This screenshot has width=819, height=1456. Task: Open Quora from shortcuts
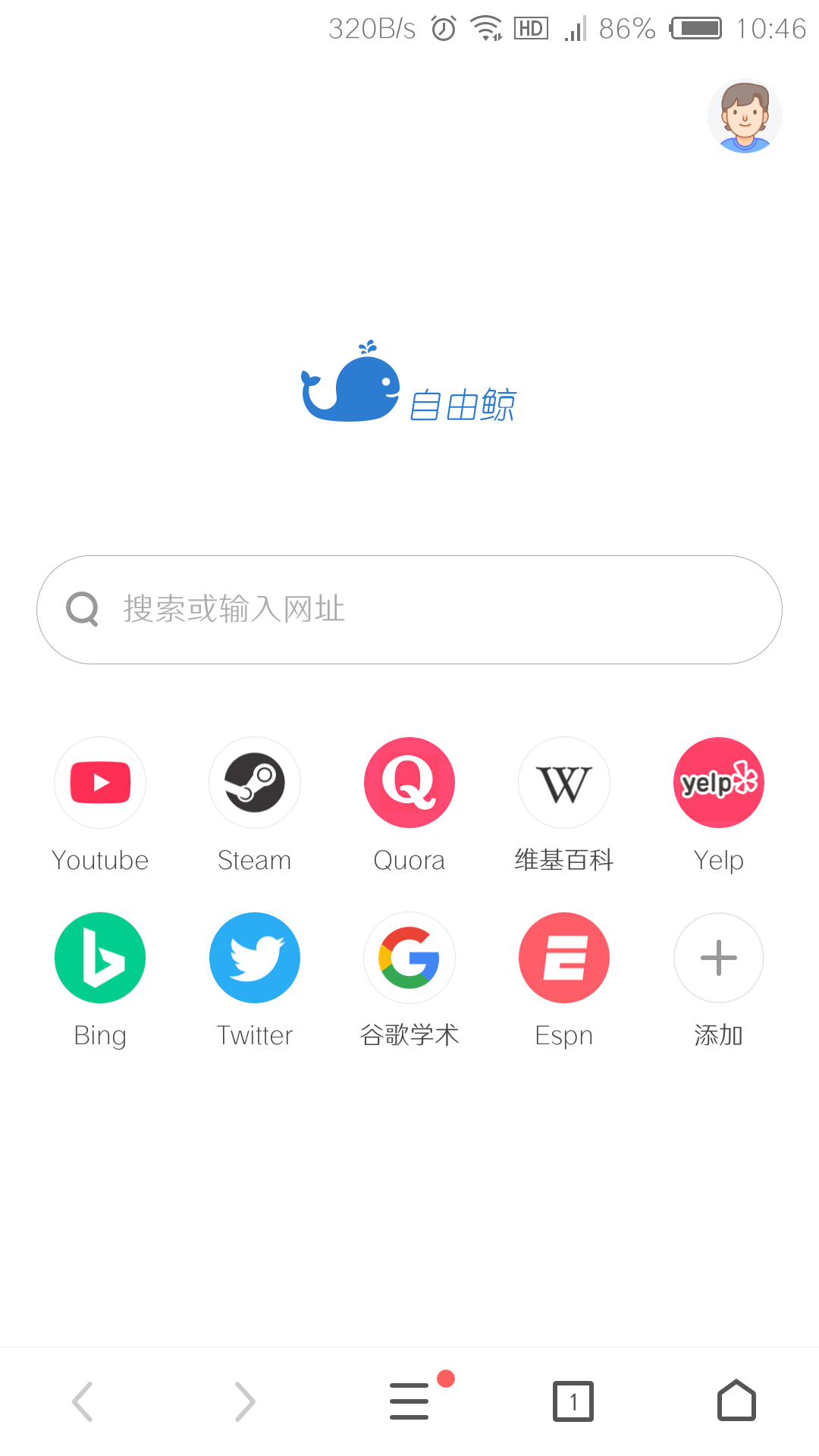point(409,783)
